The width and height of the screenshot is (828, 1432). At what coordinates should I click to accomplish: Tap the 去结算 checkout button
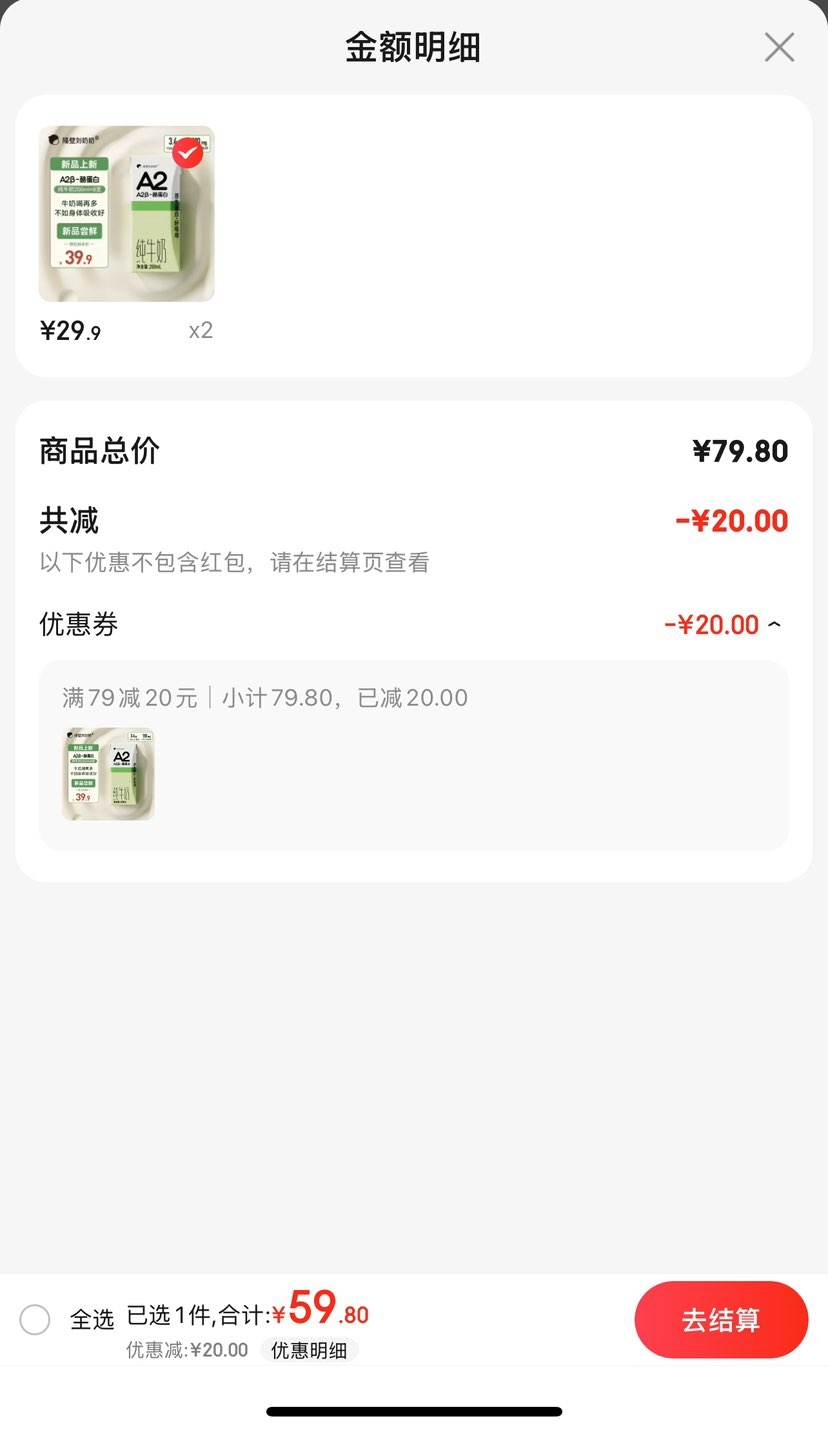coord(721,1319)
